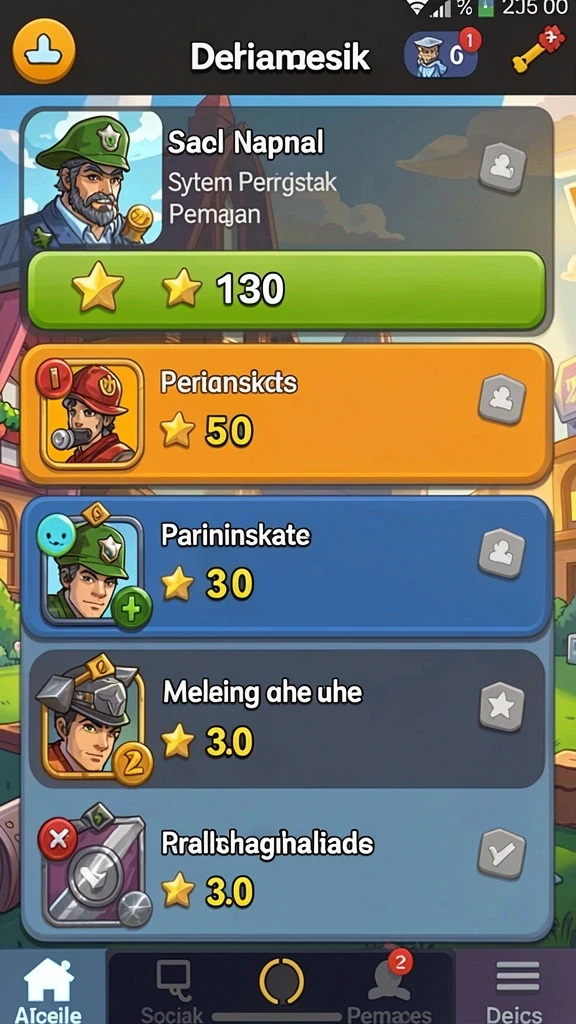The image size is (576, 1024).
Task: Open the character badge with red notification
Action: click(441, 54)
